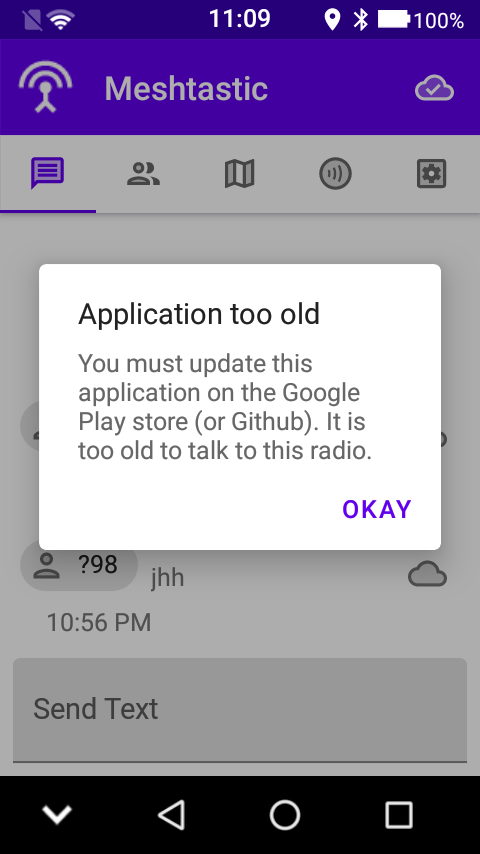Open recent apps overview

(399, 815)
